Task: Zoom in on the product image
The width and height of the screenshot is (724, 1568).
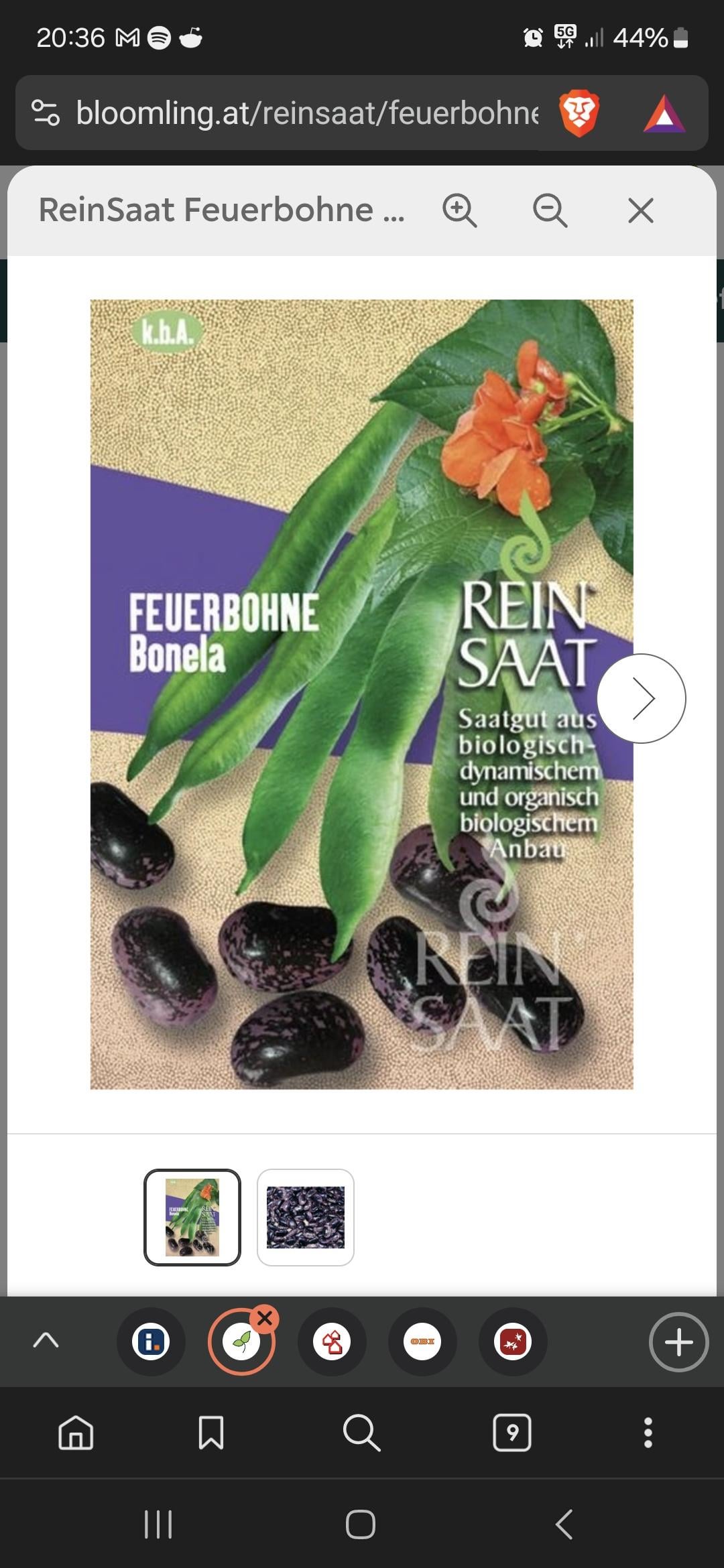Action: [460, 211]
